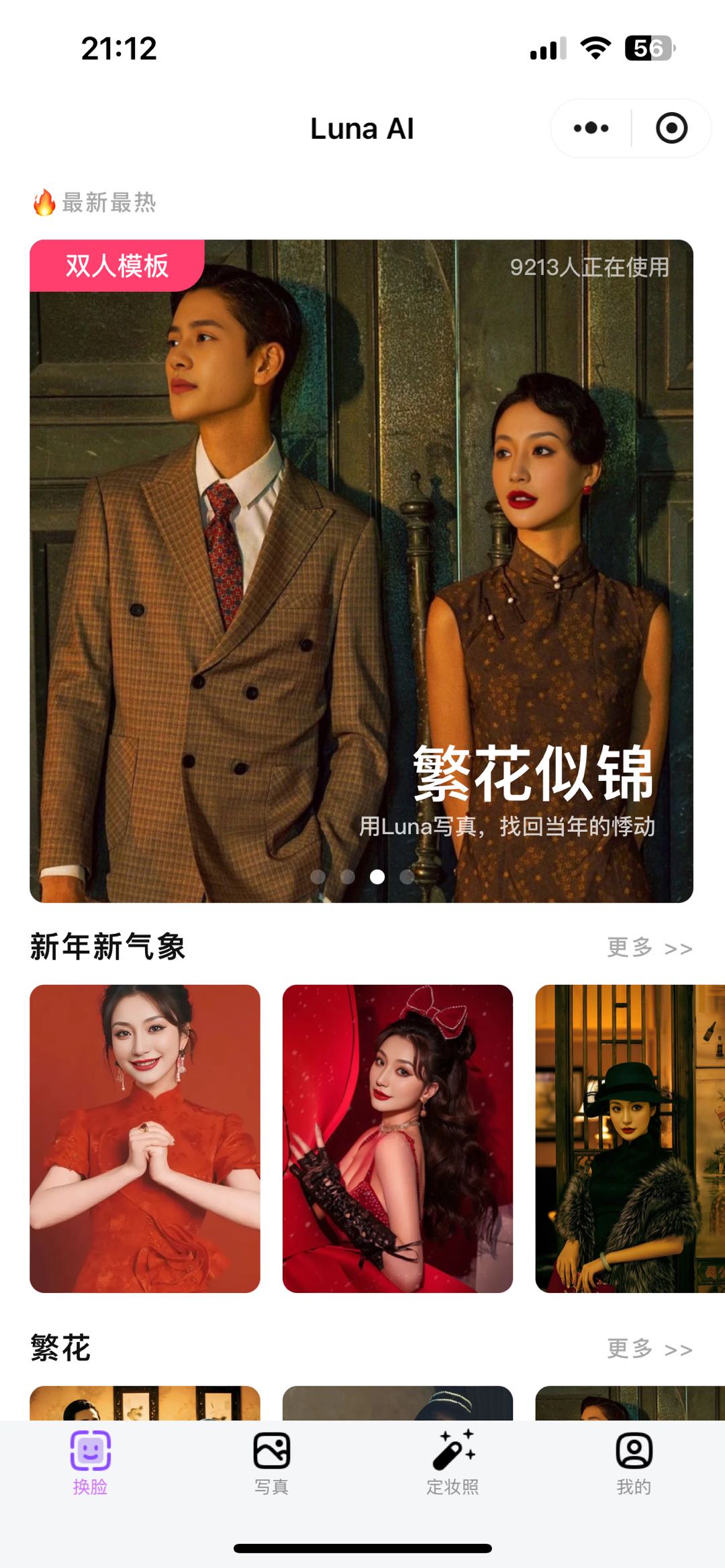The width and height of the screenshot is (725, 1568).
Task: Open the 繁花似锦 couple template banner
Action: tap(361, 570)
